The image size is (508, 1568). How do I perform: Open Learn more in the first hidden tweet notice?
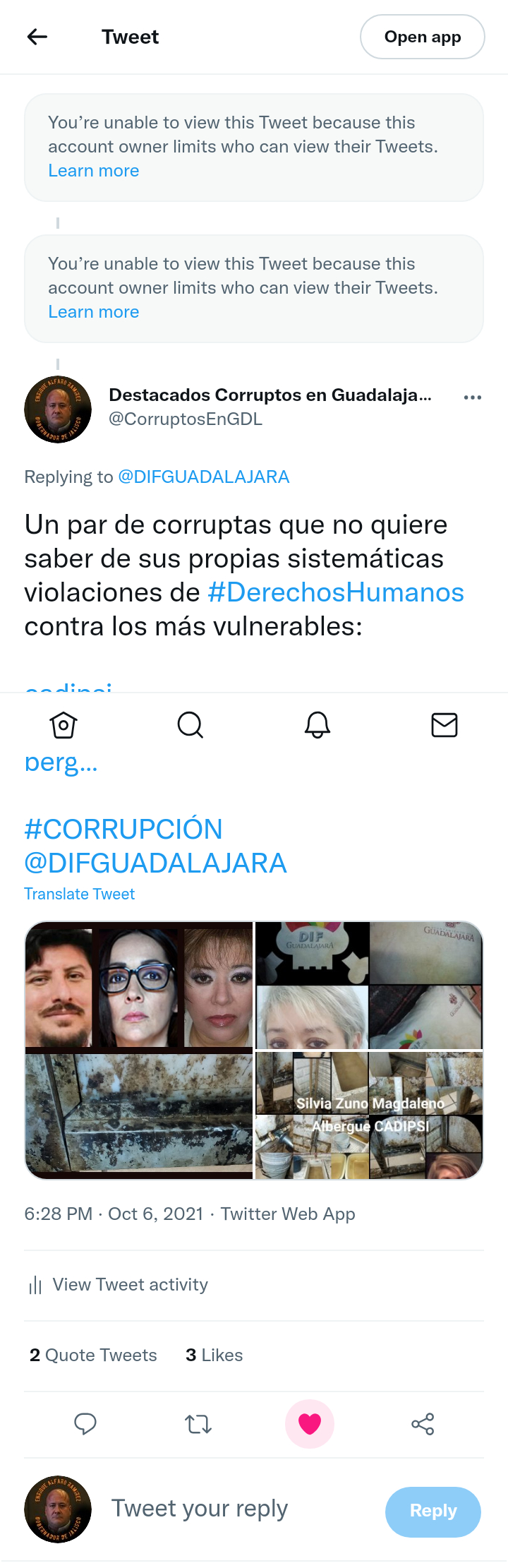(93, 171)
